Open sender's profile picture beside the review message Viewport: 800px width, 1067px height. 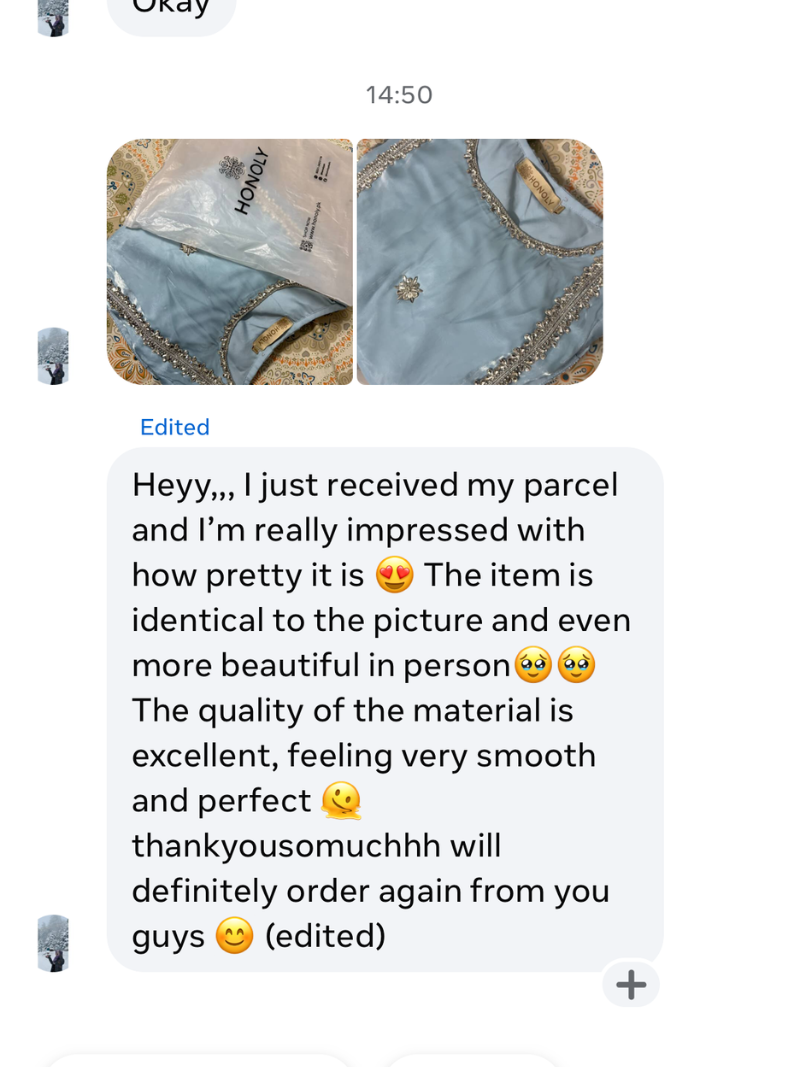click(x=52, y=943)
